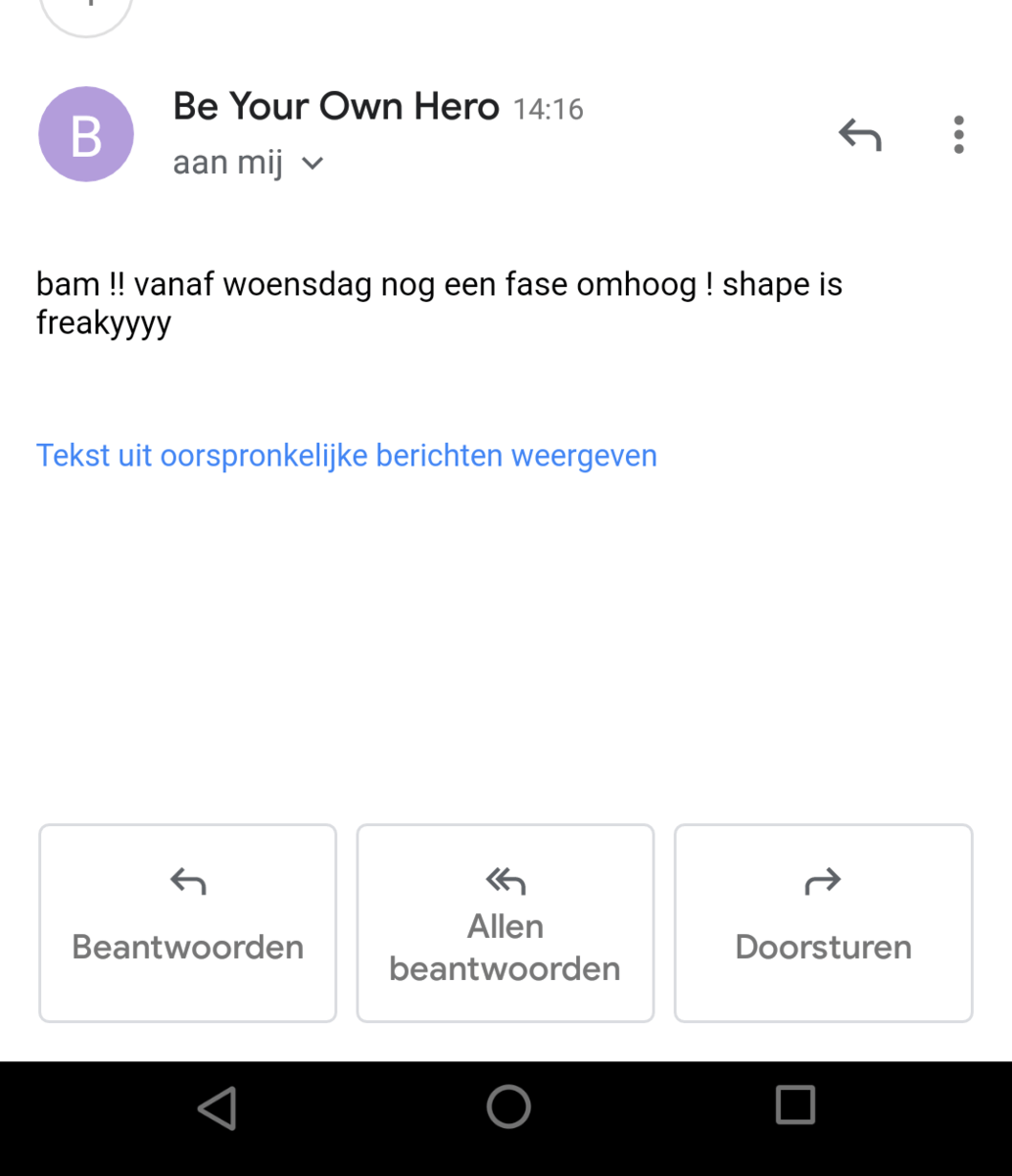Tap 'aan mij' to view recipient
The height and width of the screenshot is (1176, 1012).
point(227,161)
